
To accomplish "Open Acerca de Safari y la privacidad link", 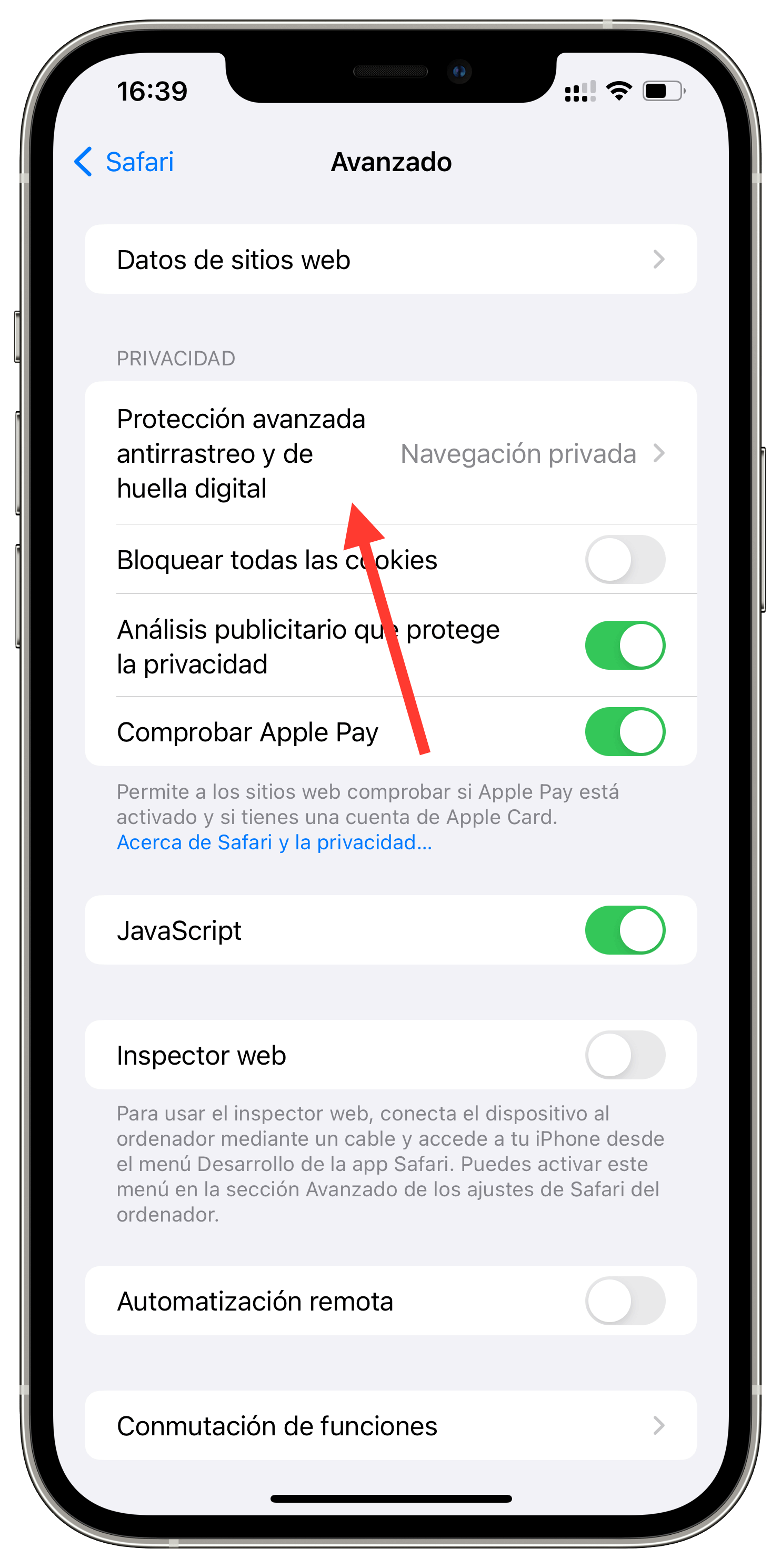I will coord(274,842).
